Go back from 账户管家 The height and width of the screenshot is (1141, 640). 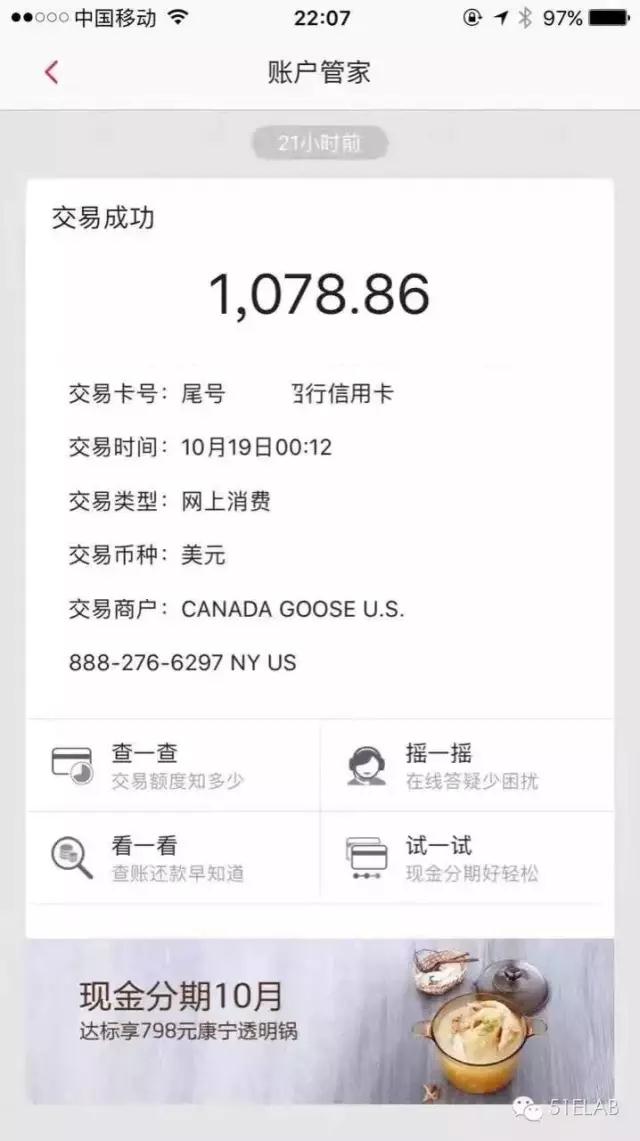pyautogui.click(x=51, y=72)
